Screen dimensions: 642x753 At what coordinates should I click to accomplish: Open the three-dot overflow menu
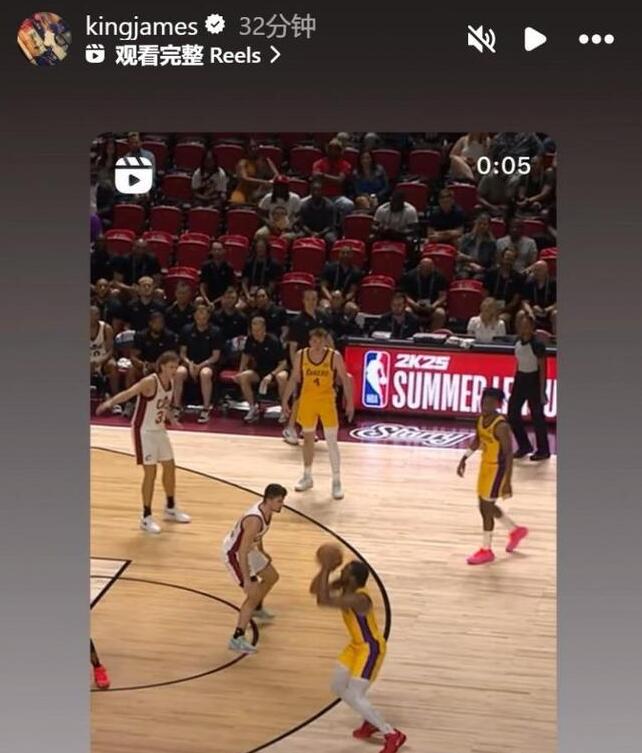[596, 39]
